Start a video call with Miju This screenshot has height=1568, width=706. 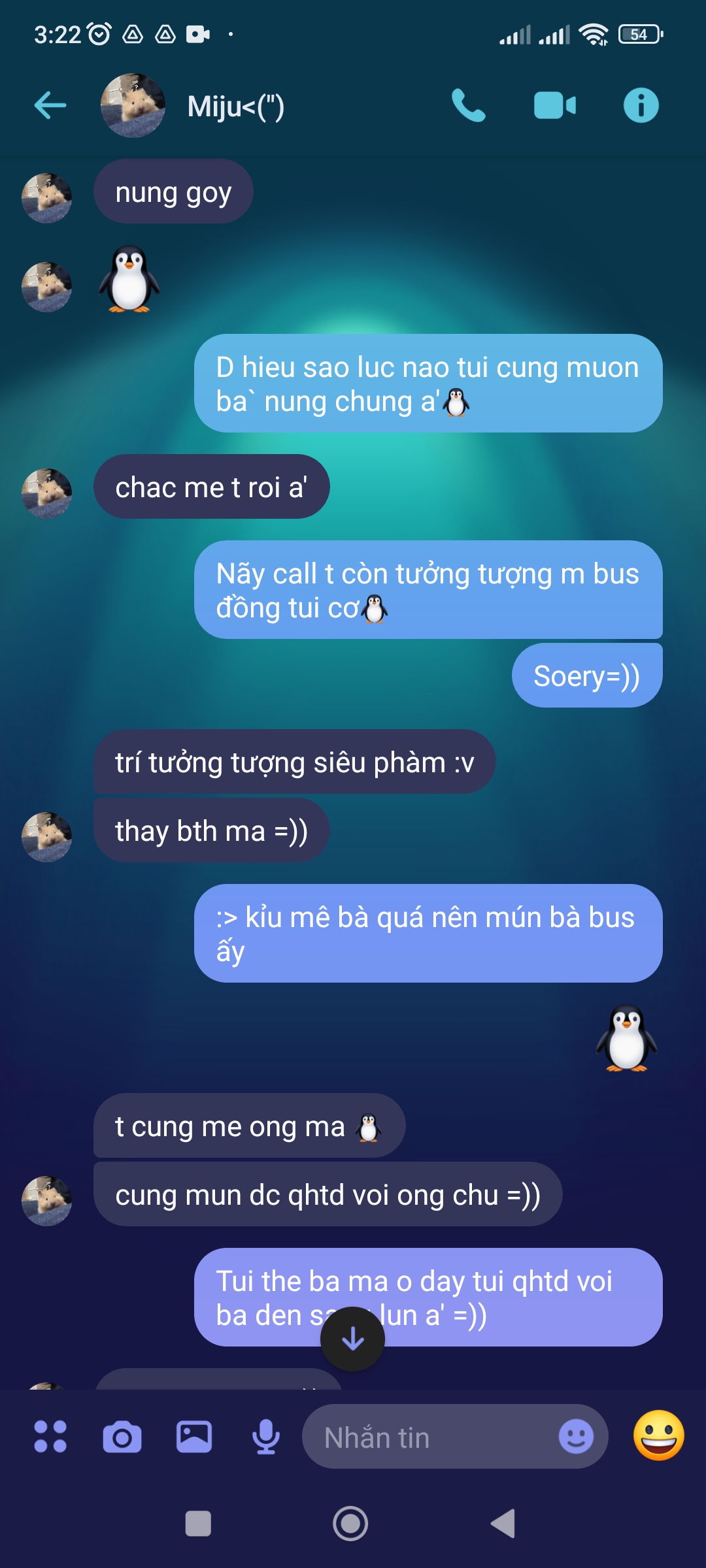tap(554, 105)
